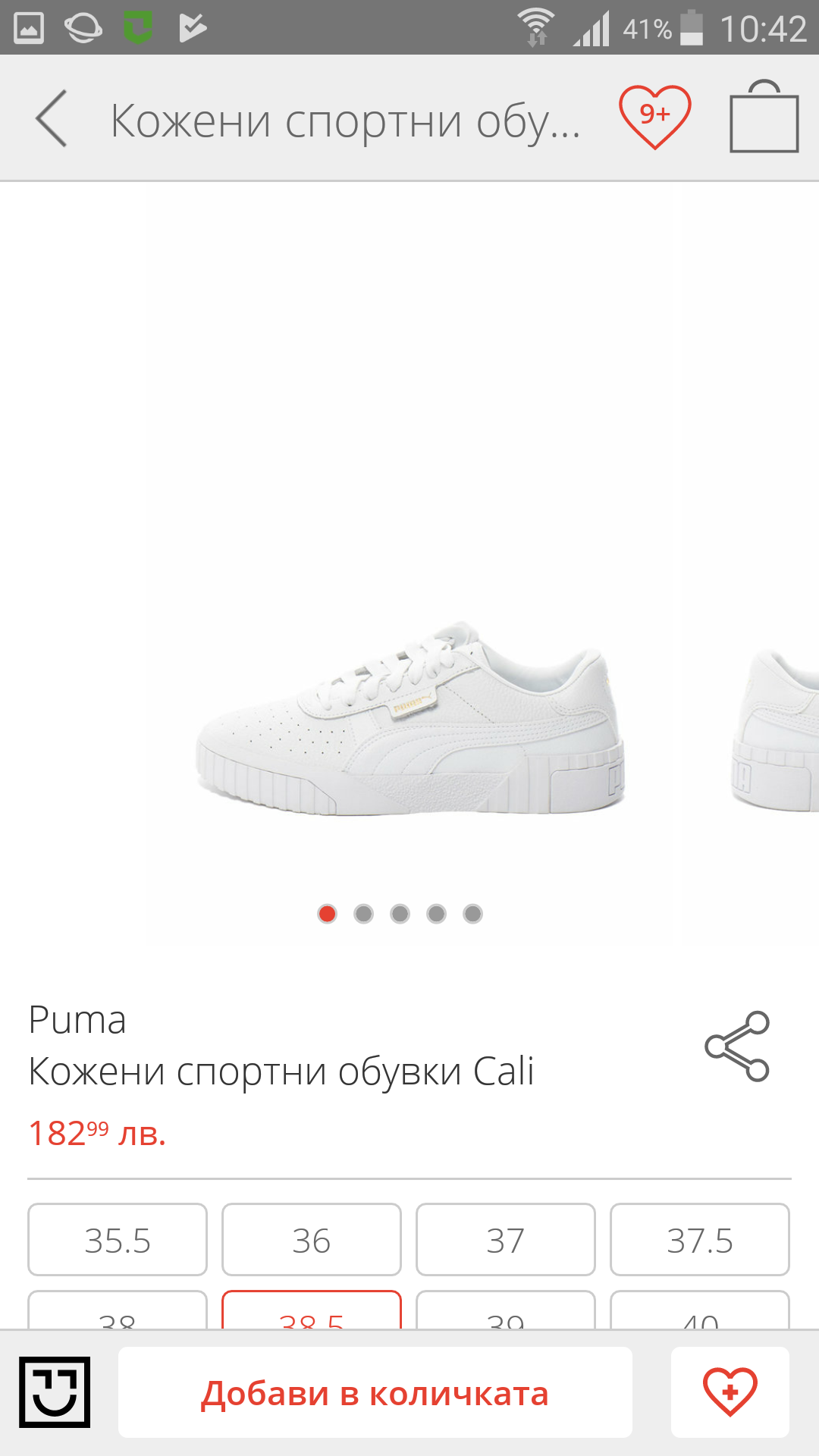Screen dimensions: 819x1456
Task: Add product to favorites with heart plus
Action: tap(730, 1392)
